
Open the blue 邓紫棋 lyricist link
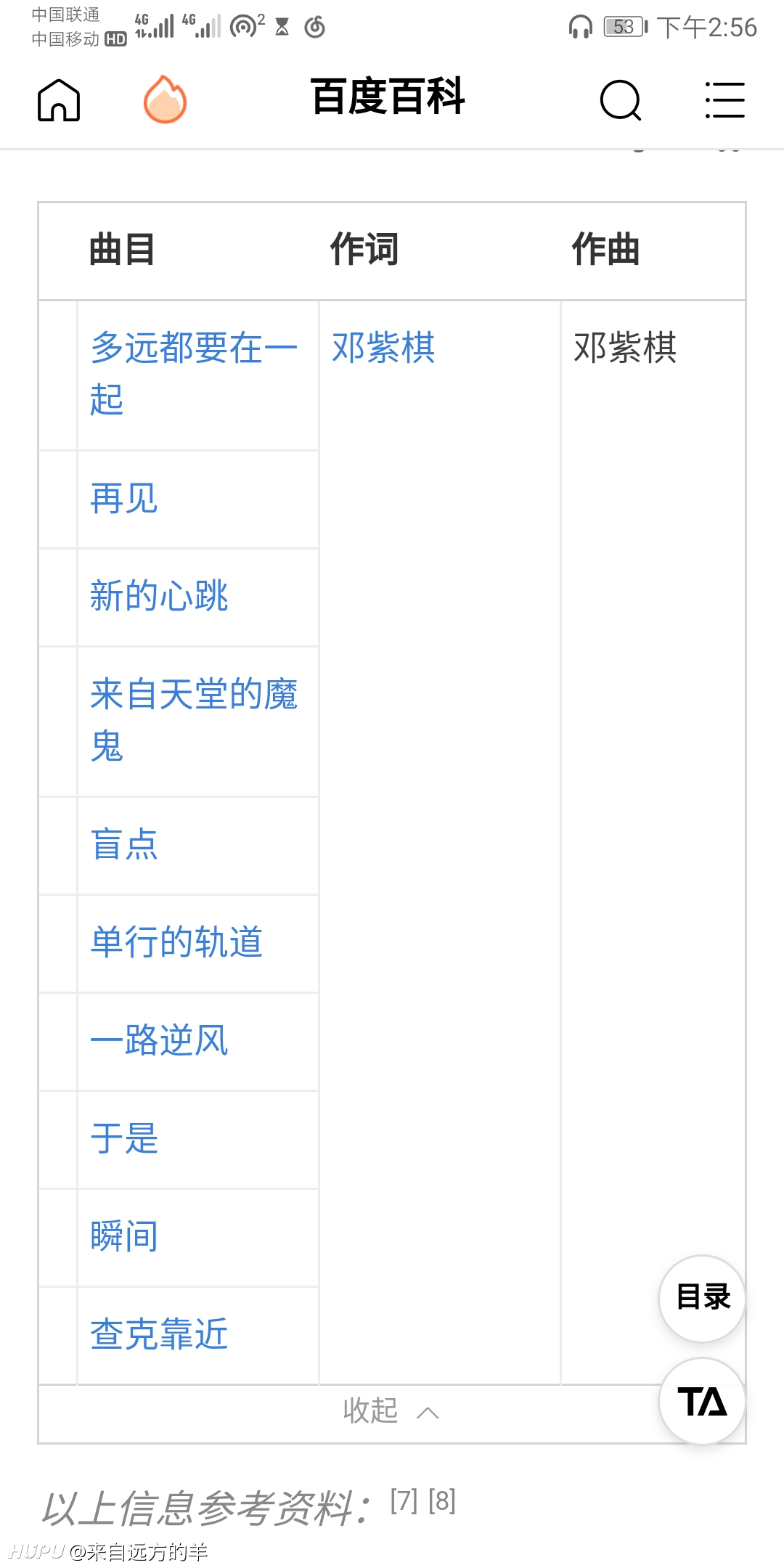coord(383,348)
